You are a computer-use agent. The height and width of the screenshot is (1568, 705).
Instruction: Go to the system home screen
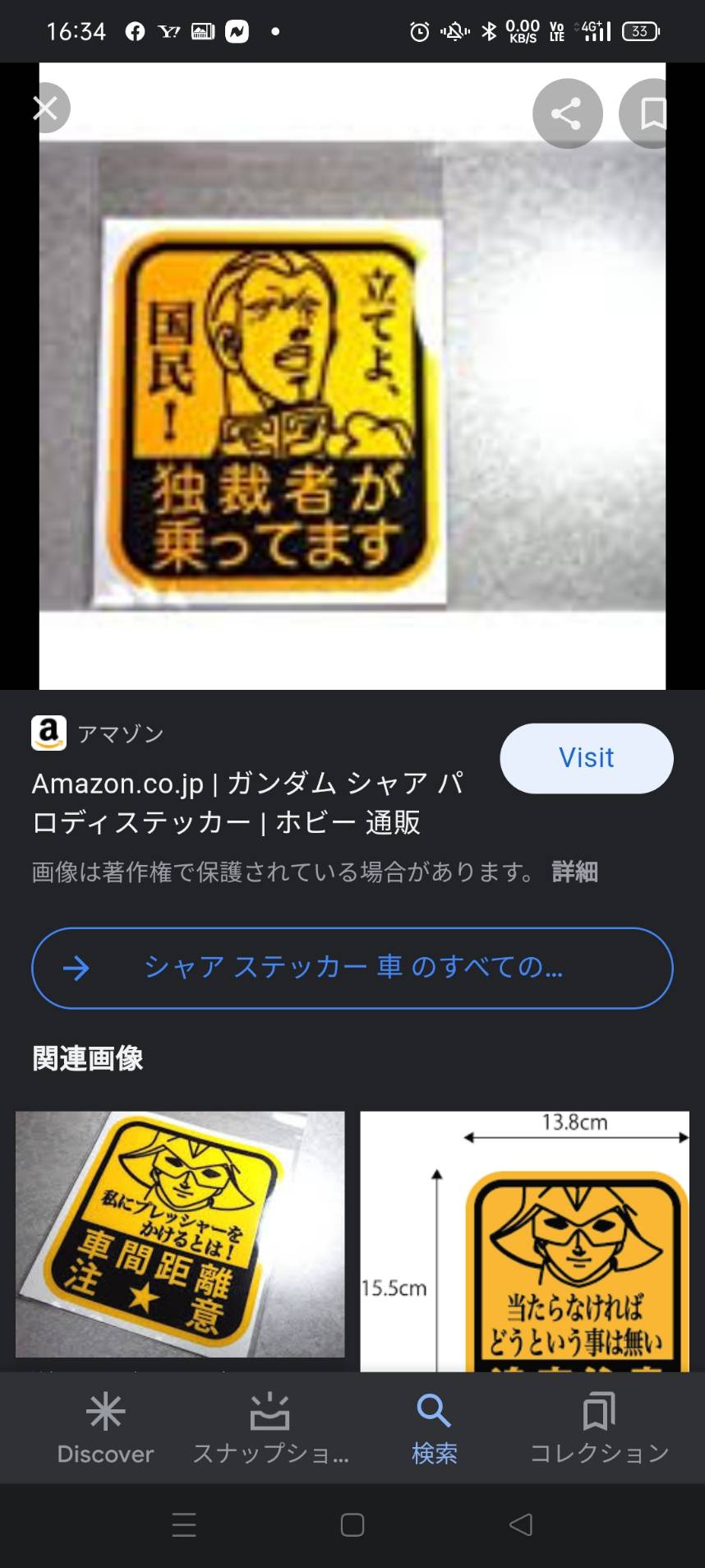coord(352,1525)
